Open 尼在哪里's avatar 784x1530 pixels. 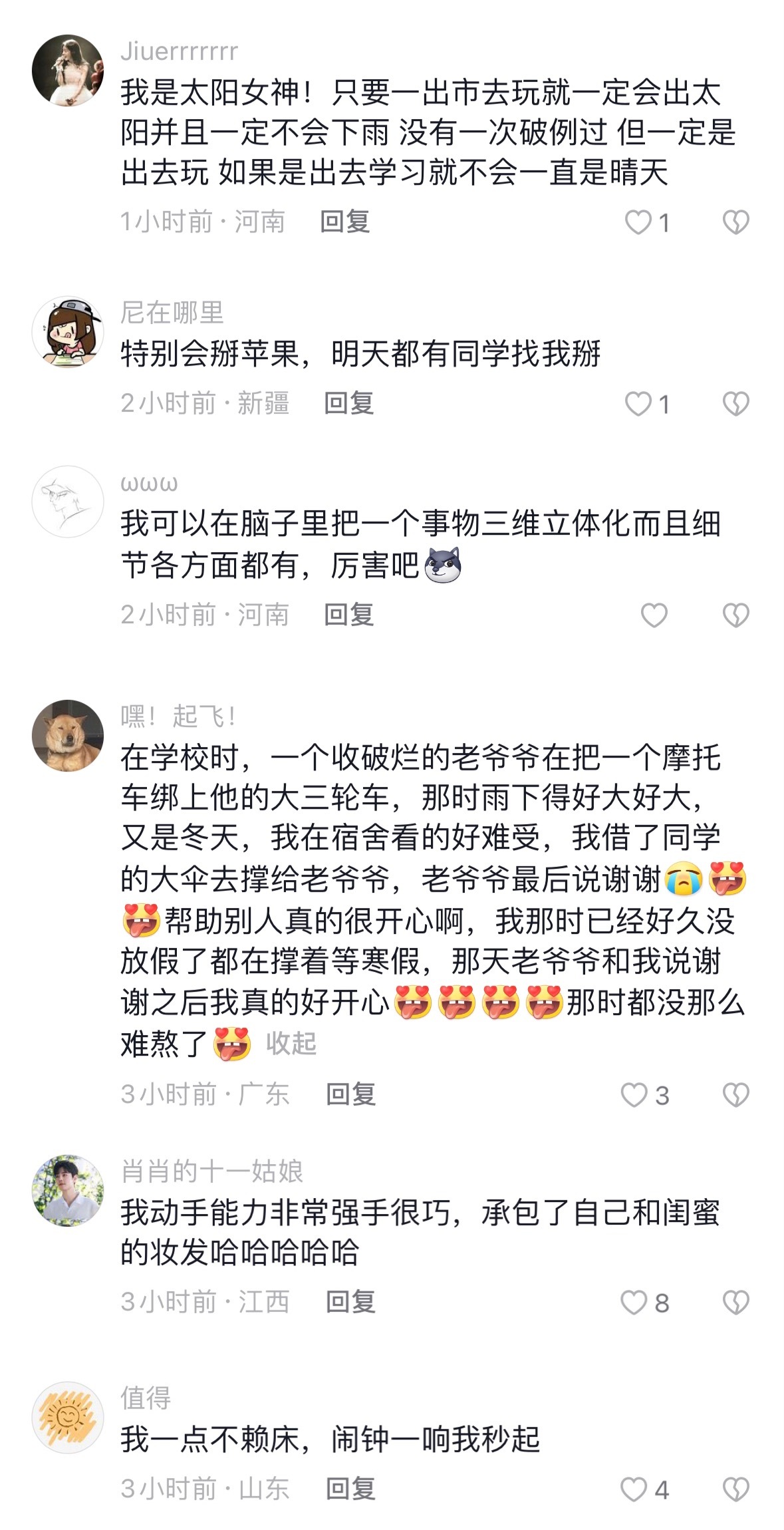(68, 332)
